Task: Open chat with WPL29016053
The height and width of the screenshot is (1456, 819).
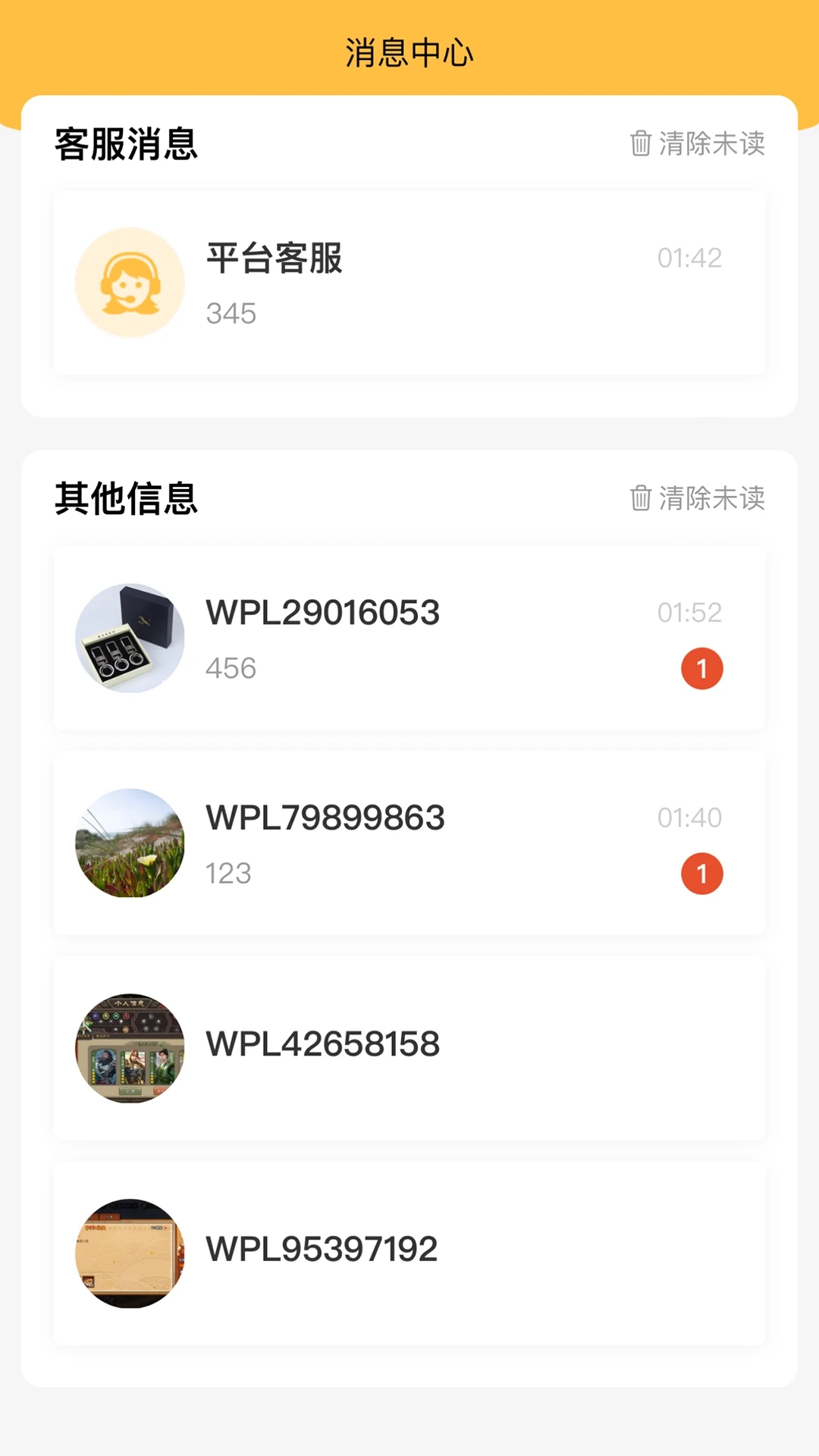Action: pyautogui.click(x=409, y=638)
